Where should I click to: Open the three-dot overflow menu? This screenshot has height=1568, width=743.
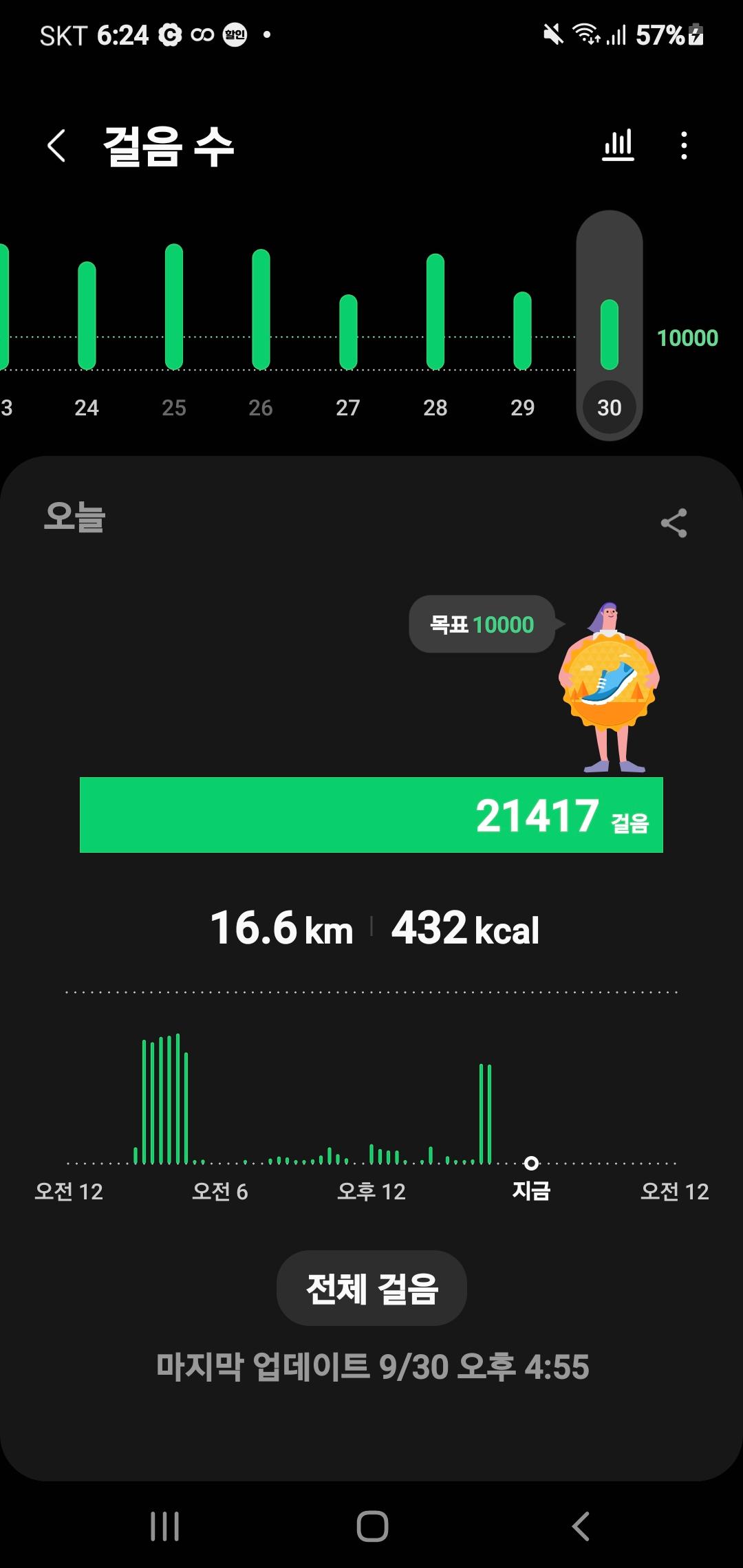tap(683, 146)
